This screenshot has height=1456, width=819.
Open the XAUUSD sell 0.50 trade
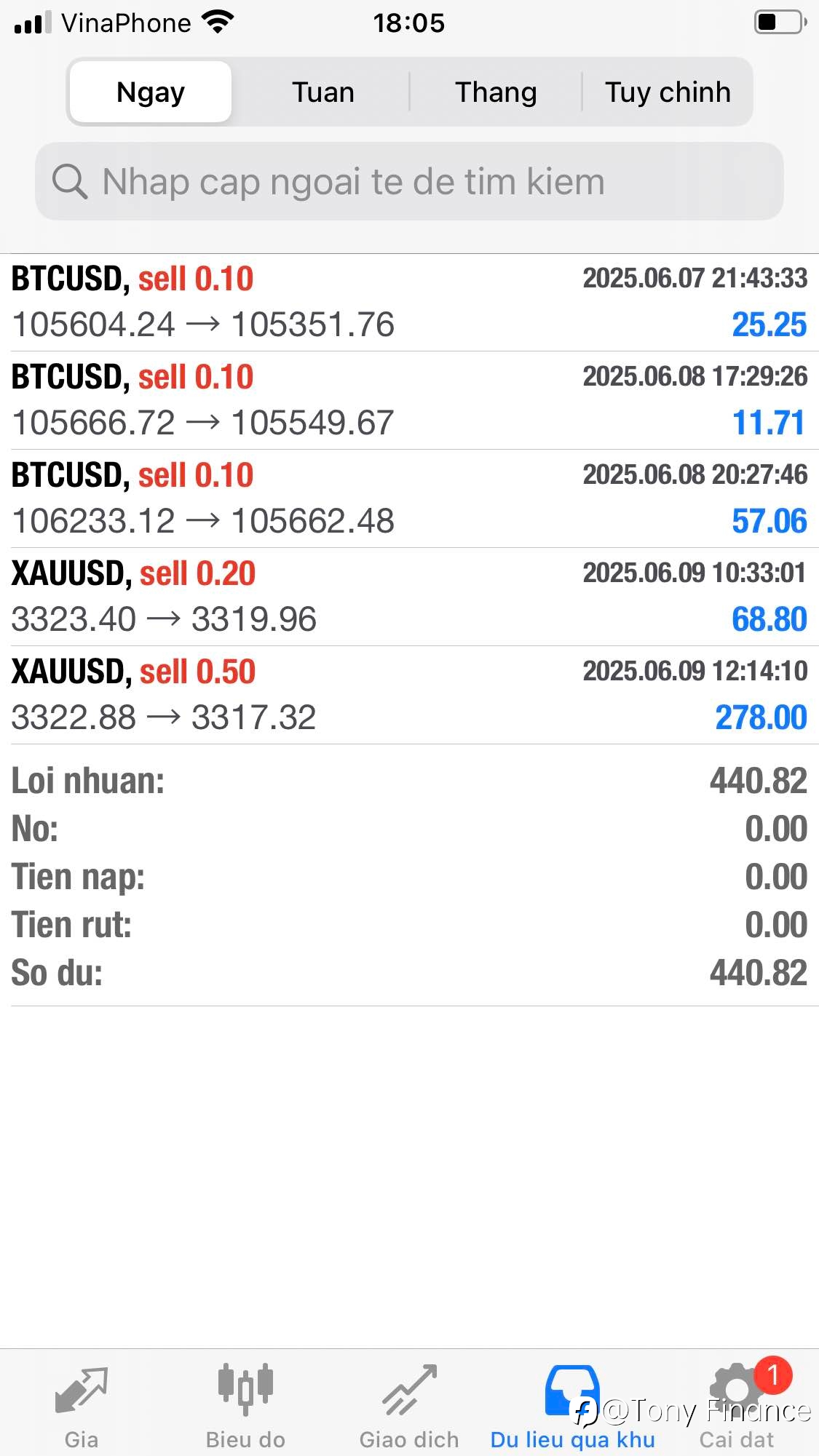[409, 695]
